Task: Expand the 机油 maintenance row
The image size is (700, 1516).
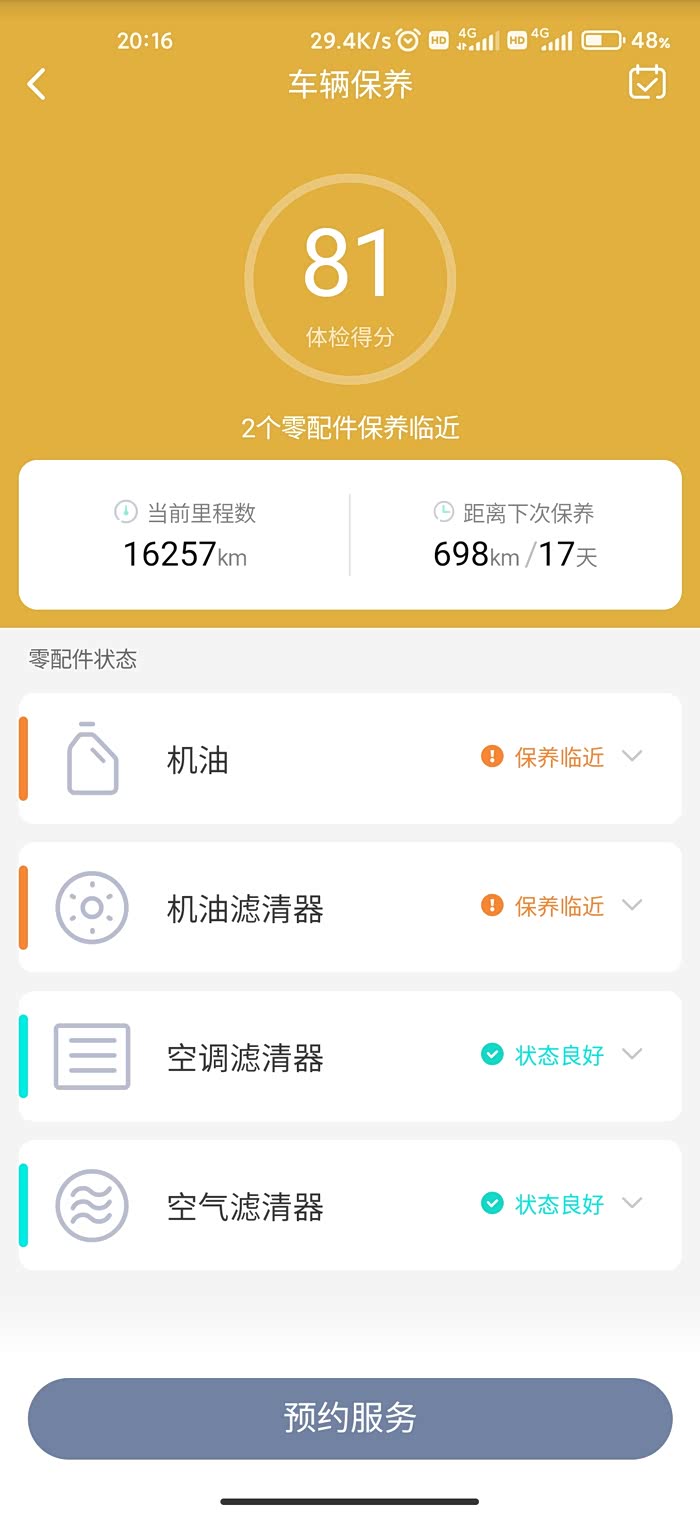Action: 350,758
